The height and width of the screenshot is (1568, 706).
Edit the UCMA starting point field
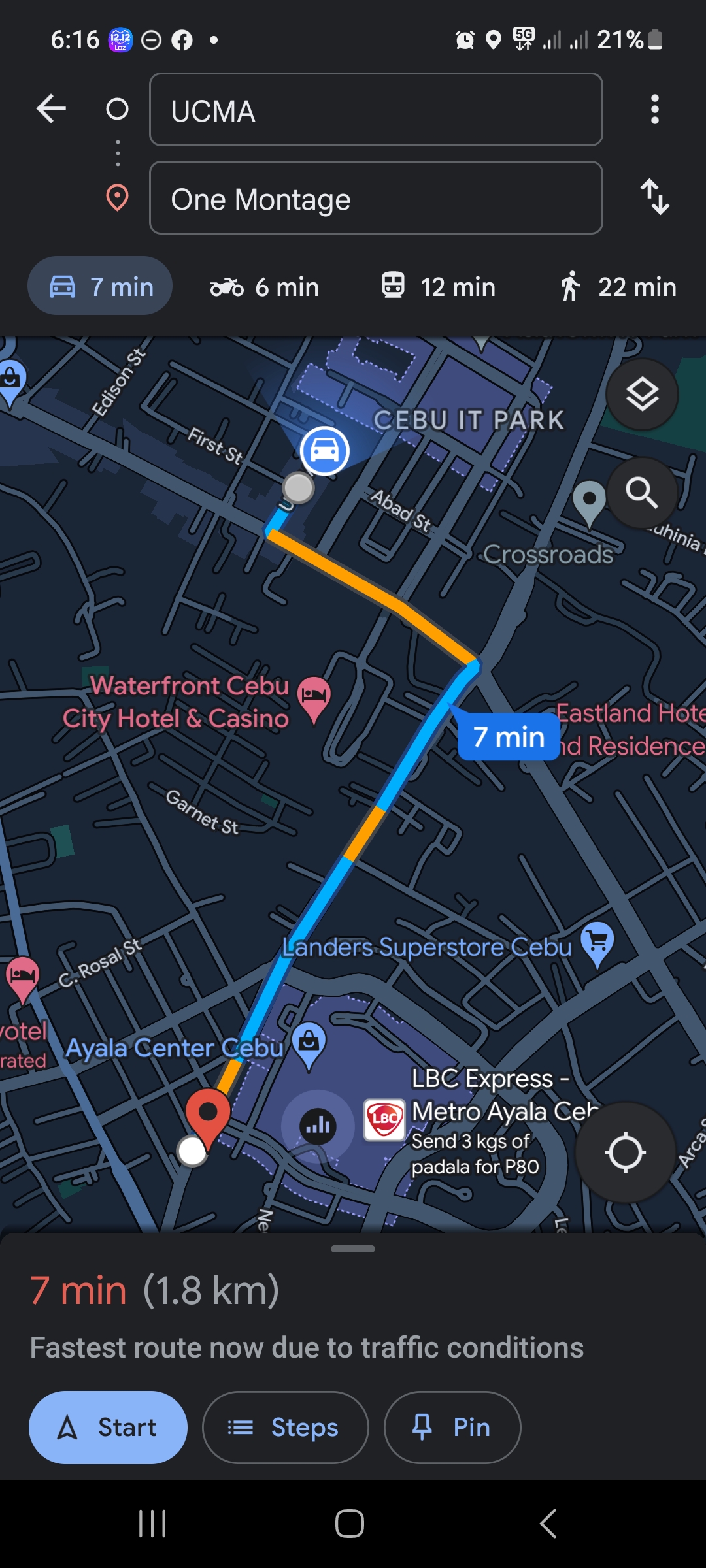[375, 110]
